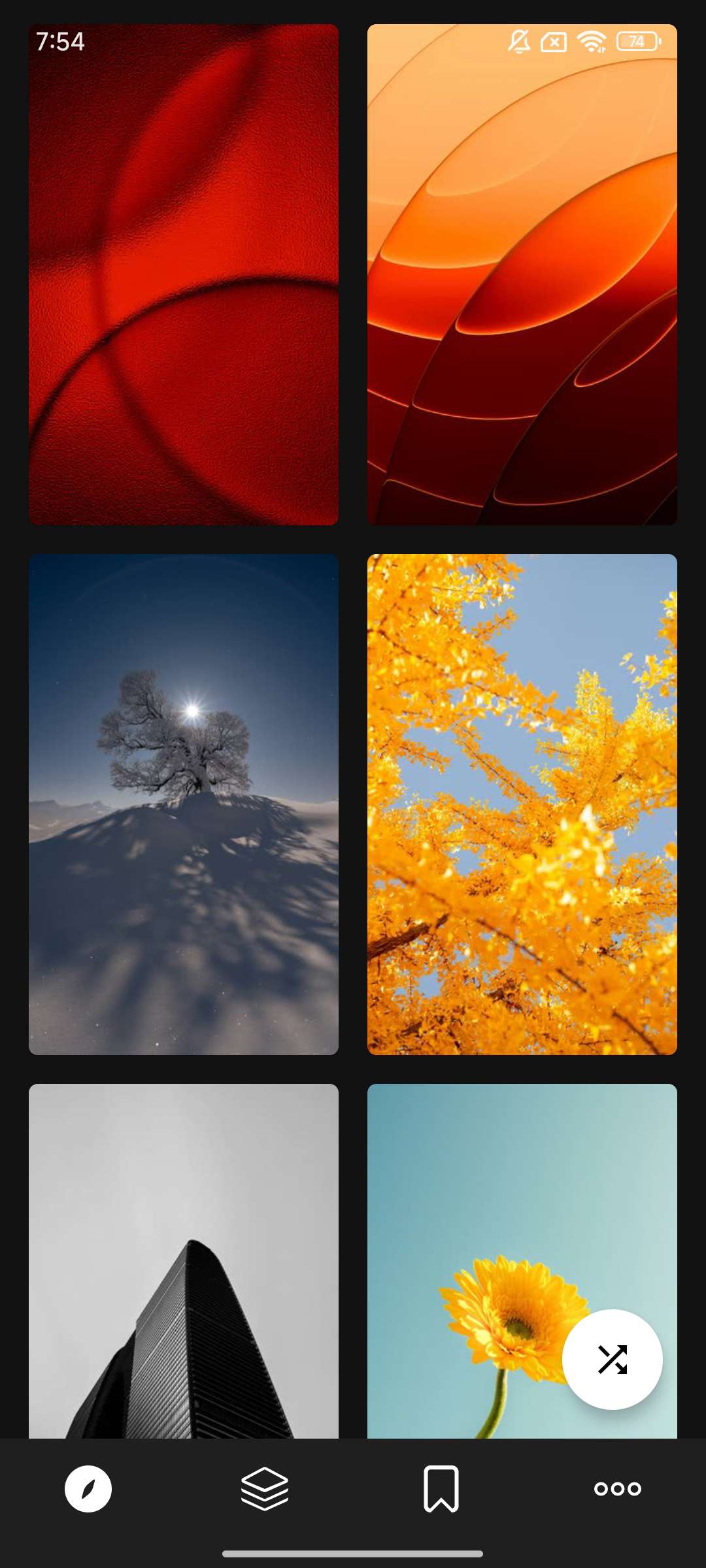View the snowy tree night wallpaper
Image resolution: width=706 pixels, height=1568 pixels.
click(x=183, y=804)
